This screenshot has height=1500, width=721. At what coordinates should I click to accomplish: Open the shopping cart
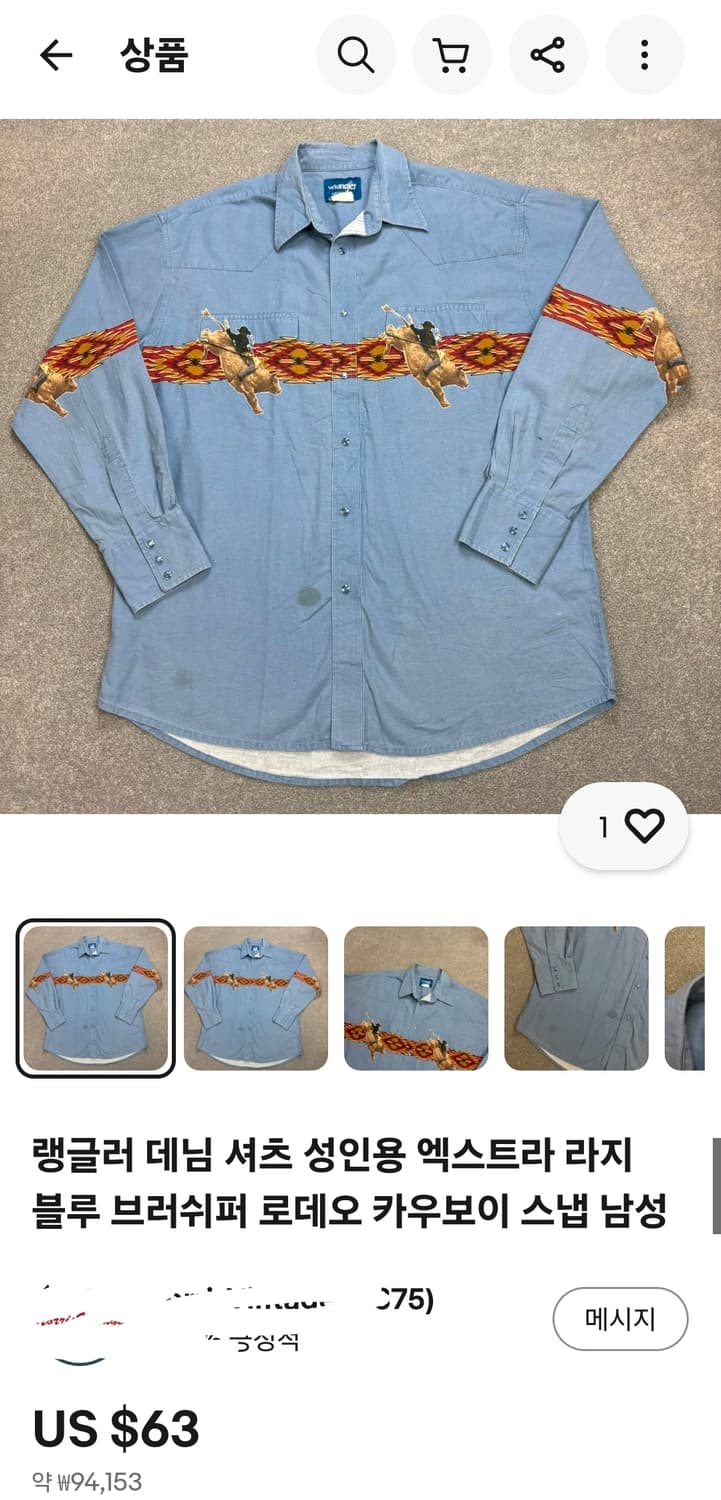coord(452,56)
